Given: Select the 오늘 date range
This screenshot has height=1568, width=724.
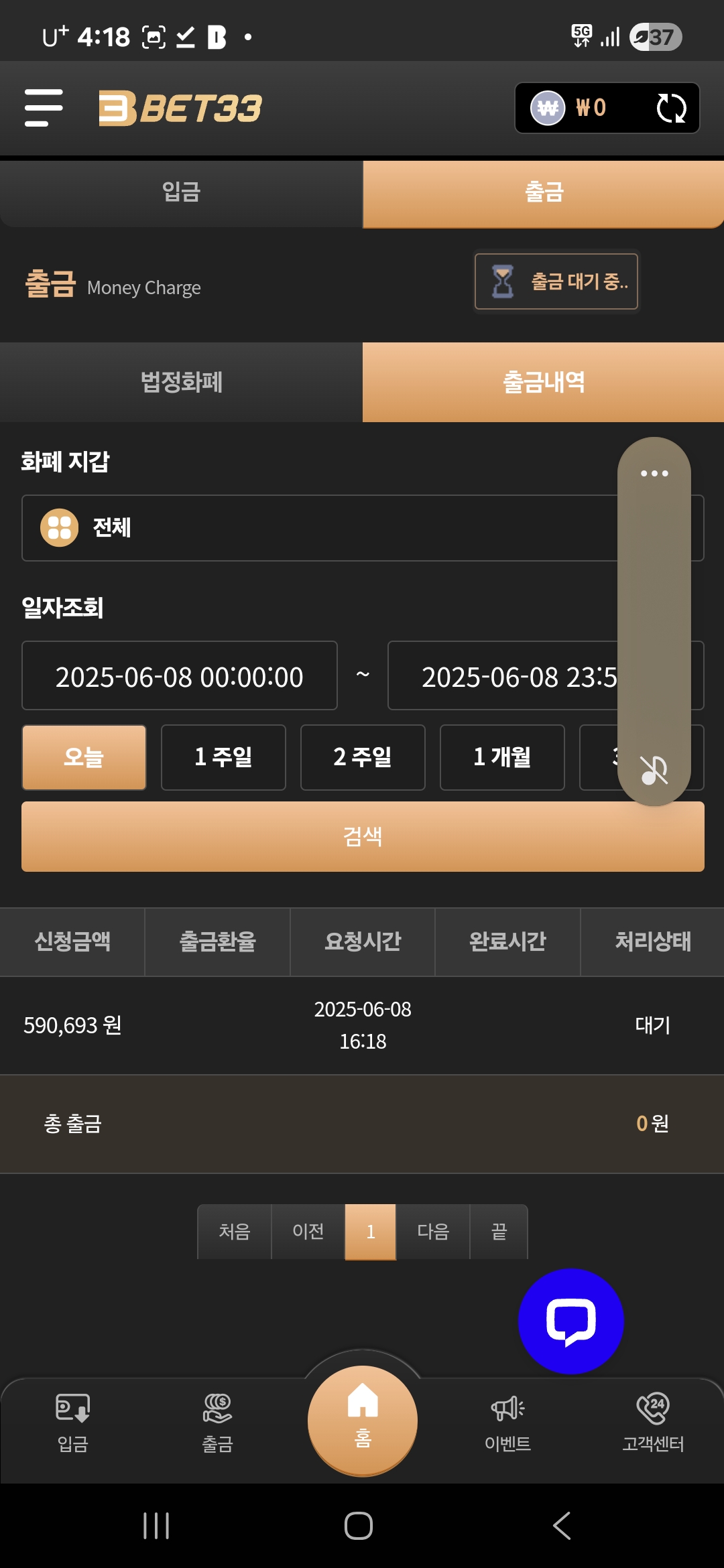Looking at the screenshot, I should 84,758.
